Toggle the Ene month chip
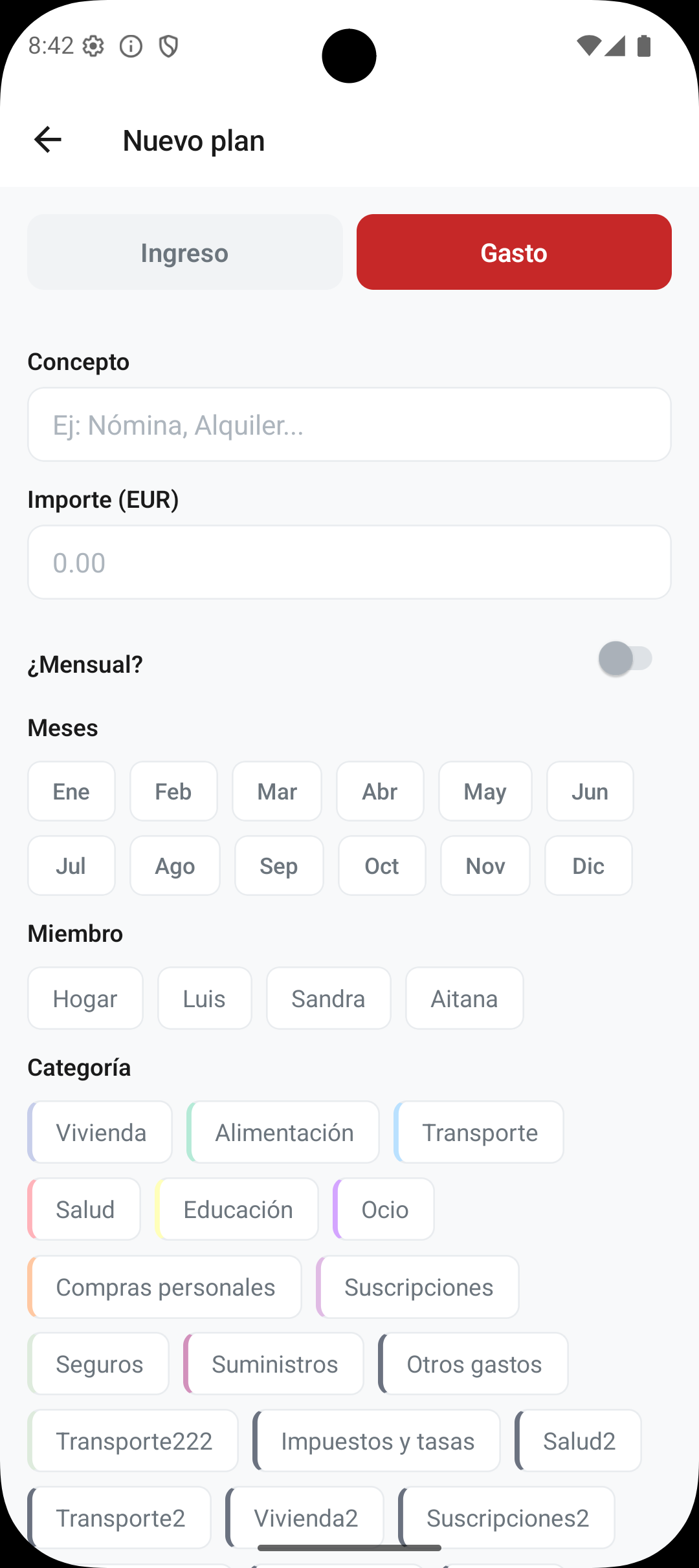This screenshot has height=1568, width=699. (x=71, y=791)
